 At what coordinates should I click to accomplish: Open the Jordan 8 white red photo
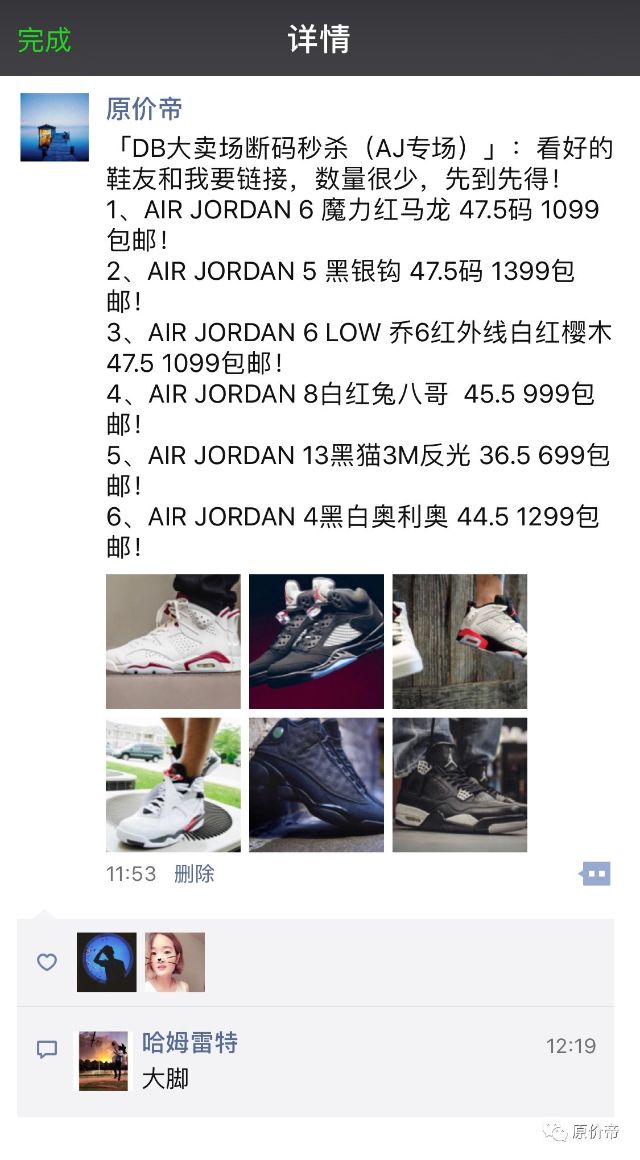tap(173, 784)
